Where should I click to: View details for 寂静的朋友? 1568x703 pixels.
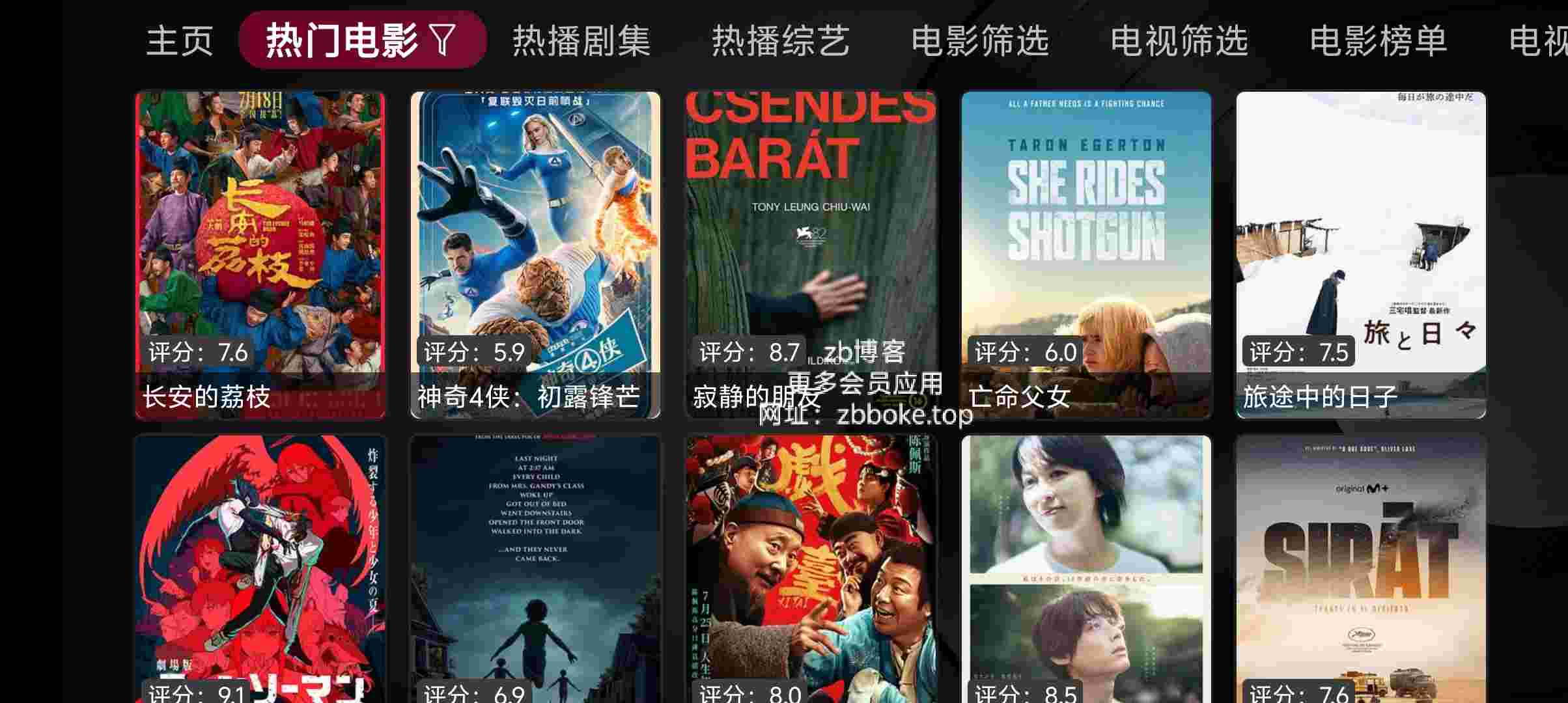pyautogui.click(x=811, y=254)
